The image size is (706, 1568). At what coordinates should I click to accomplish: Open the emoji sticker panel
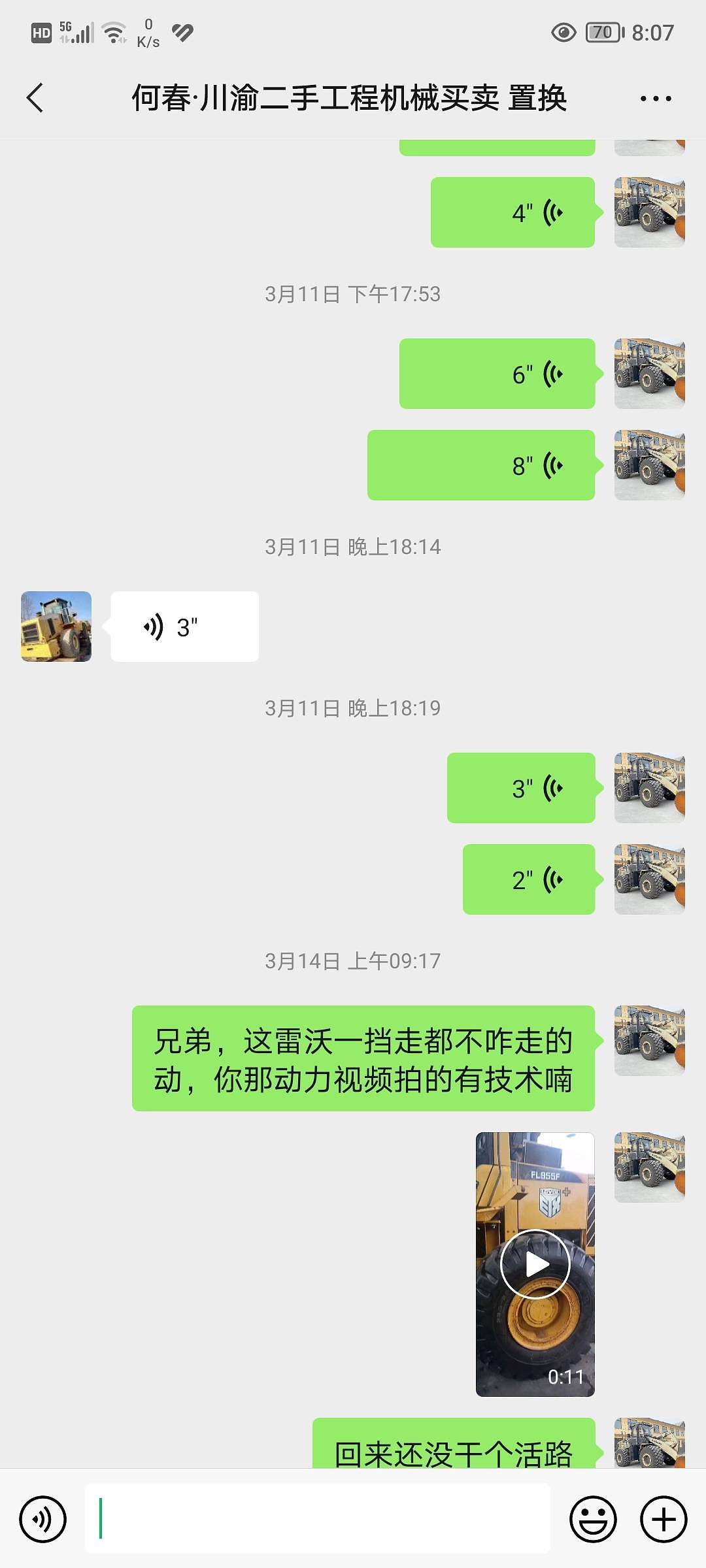tap(593, 1519)
